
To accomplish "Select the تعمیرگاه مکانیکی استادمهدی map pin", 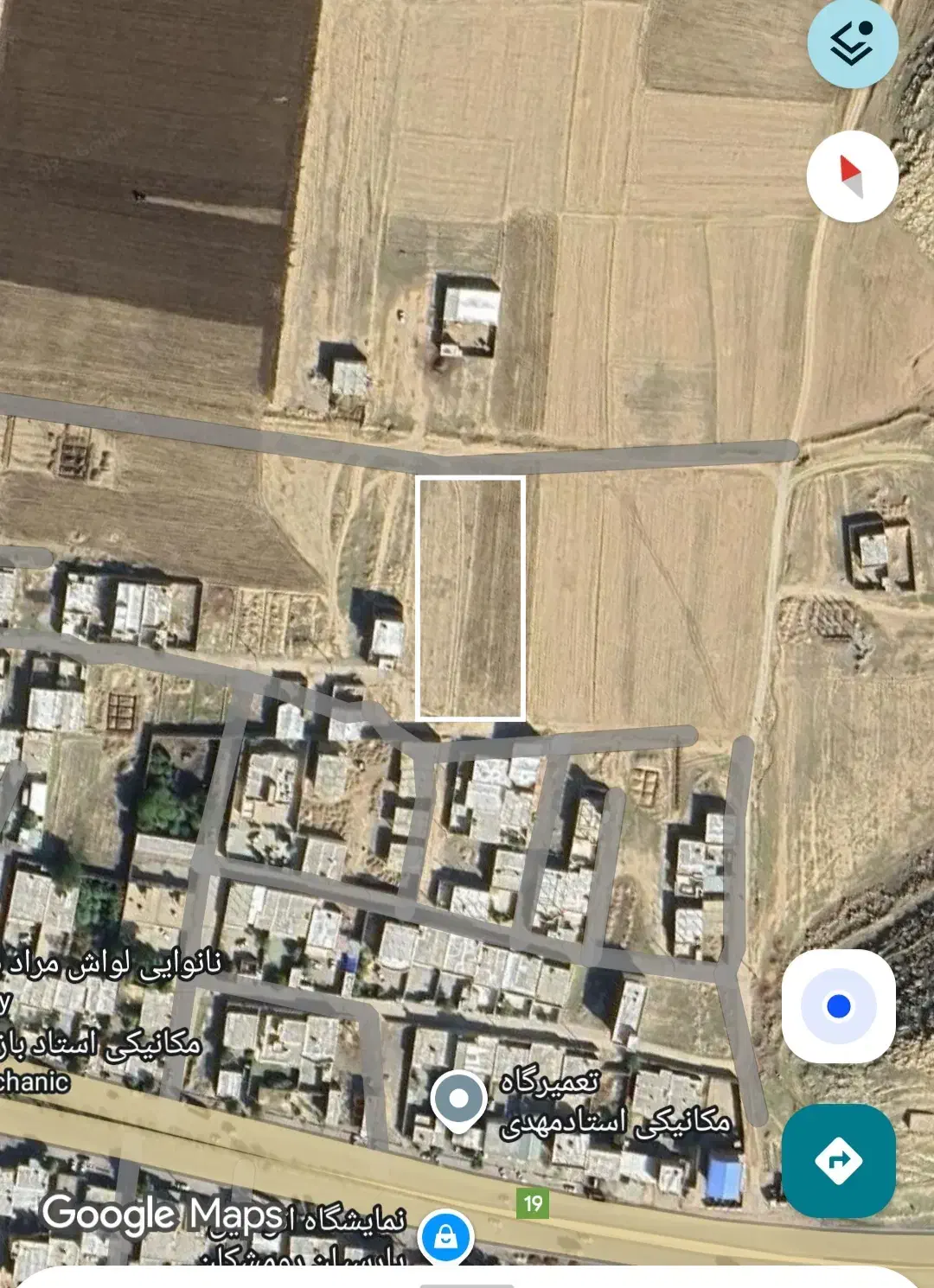I will (459, 1100).
